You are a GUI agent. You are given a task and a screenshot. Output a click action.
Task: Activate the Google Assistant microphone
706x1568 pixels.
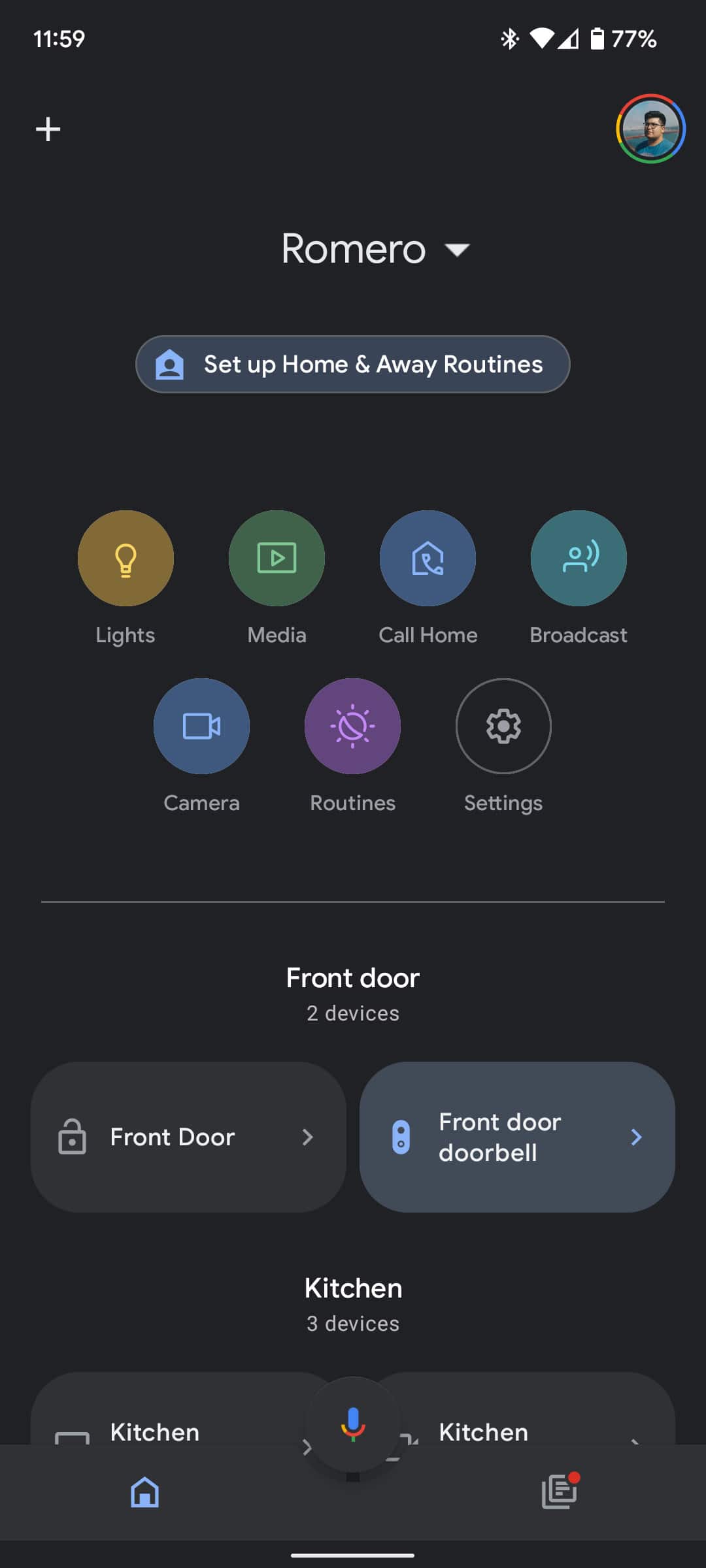[353, 1423]
